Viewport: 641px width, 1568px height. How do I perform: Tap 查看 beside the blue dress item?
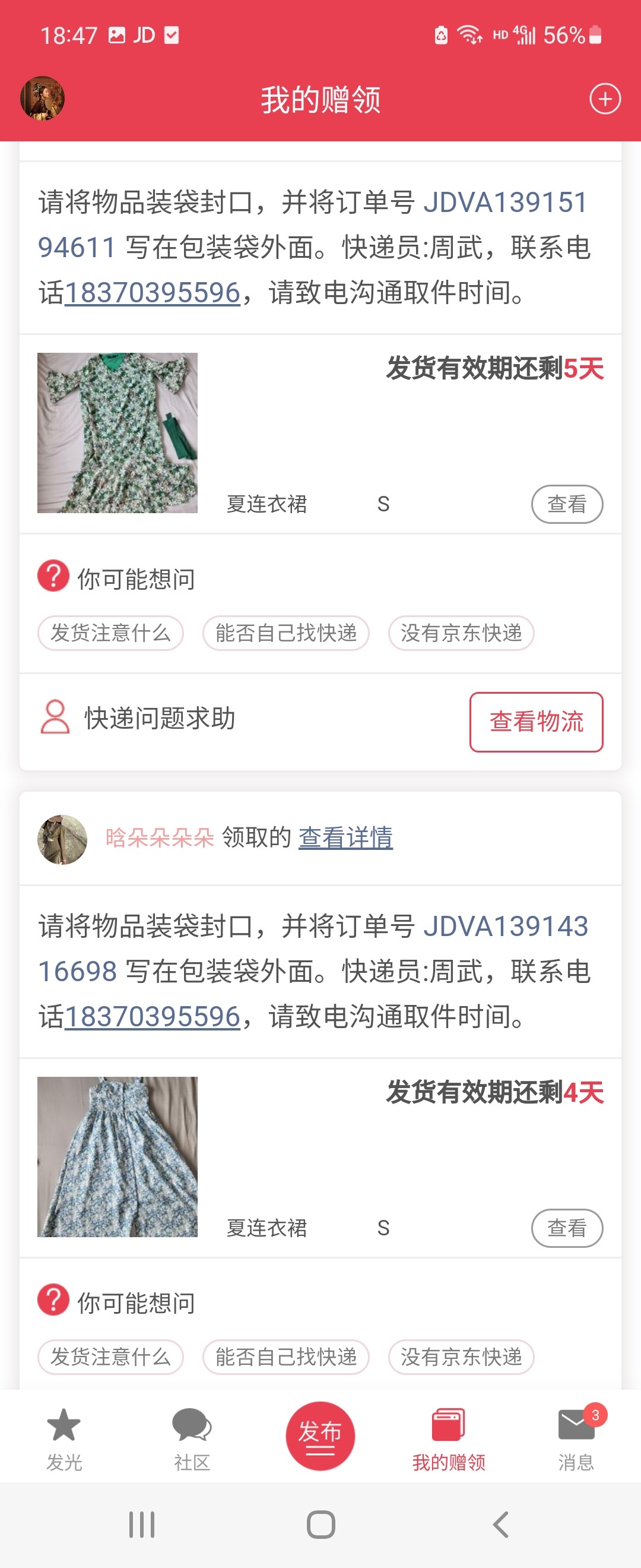pos(567,1228)
